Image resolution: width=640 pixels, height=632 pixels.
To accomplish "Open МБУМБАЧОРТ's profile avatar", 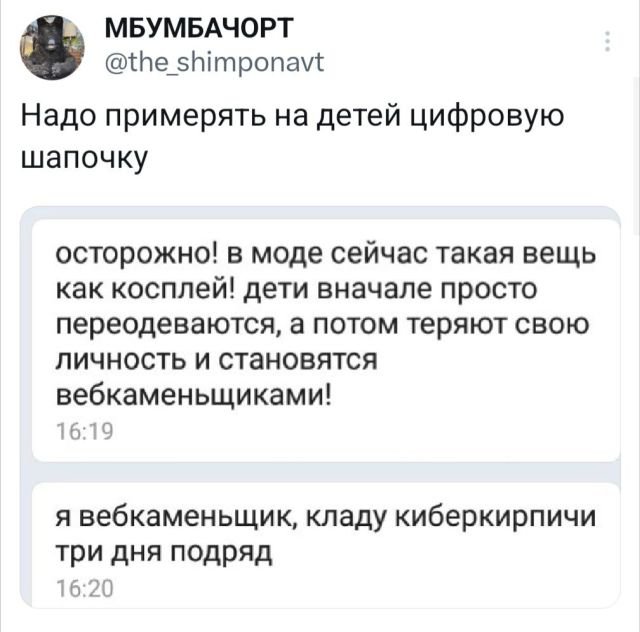I will (54, 47).
